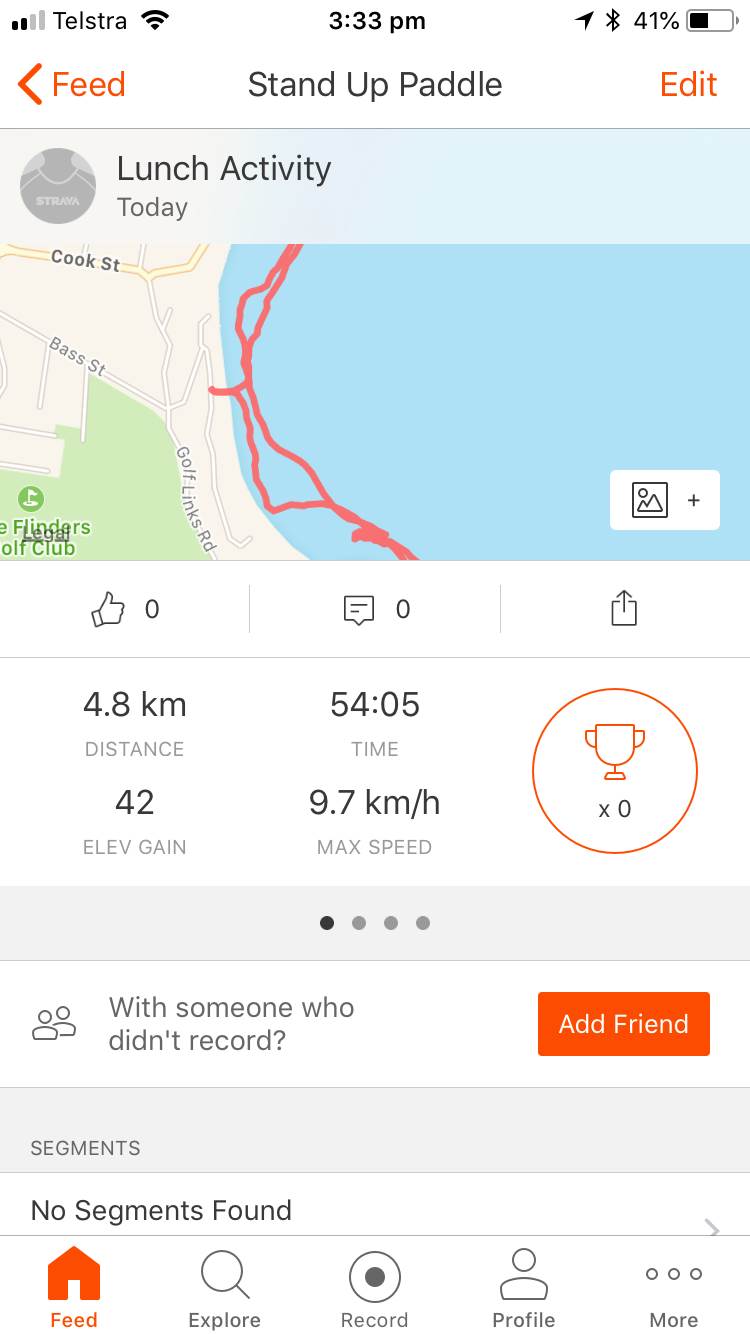
Task: Add a photo to the activity
Action: pos(664,500)
